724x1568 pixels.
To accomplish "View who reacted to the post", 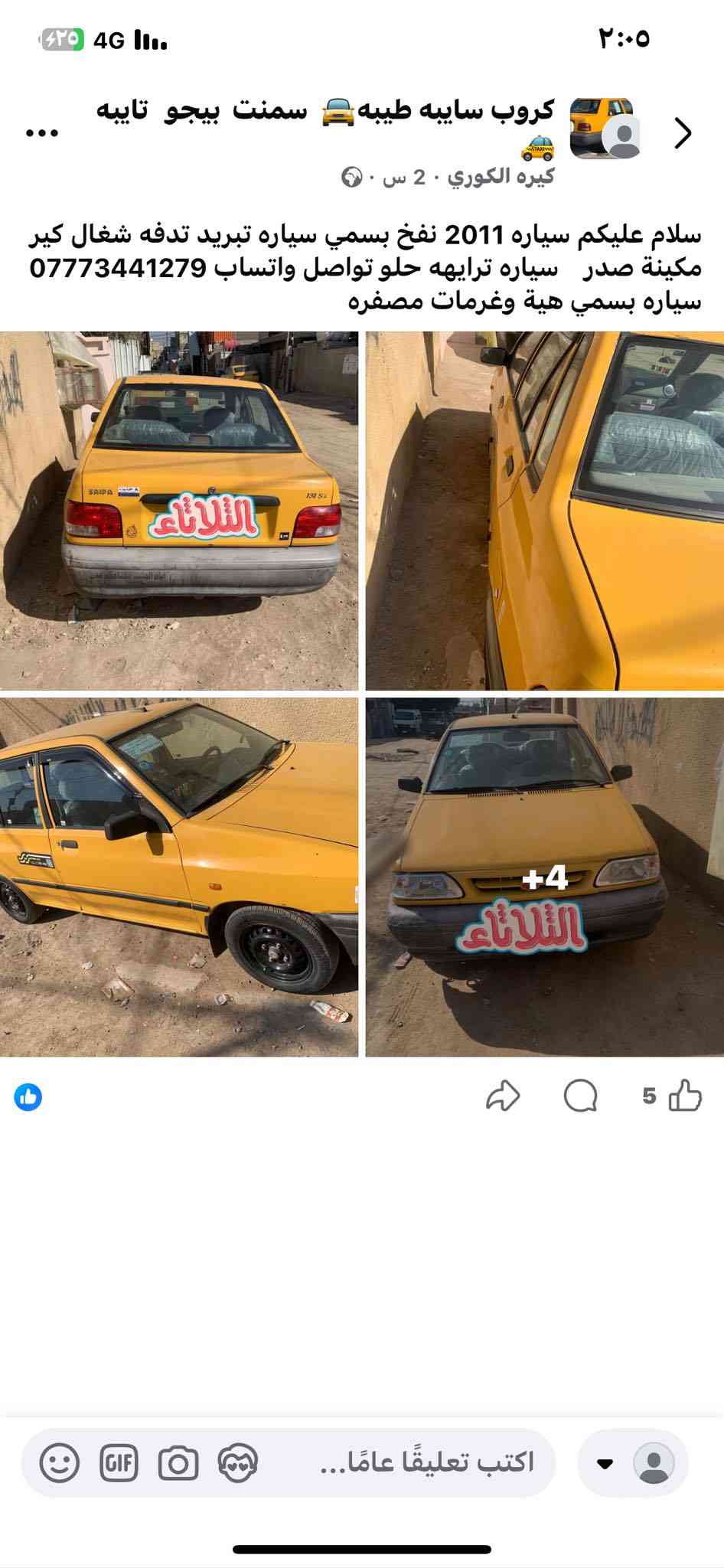I will coord(28,1097).
